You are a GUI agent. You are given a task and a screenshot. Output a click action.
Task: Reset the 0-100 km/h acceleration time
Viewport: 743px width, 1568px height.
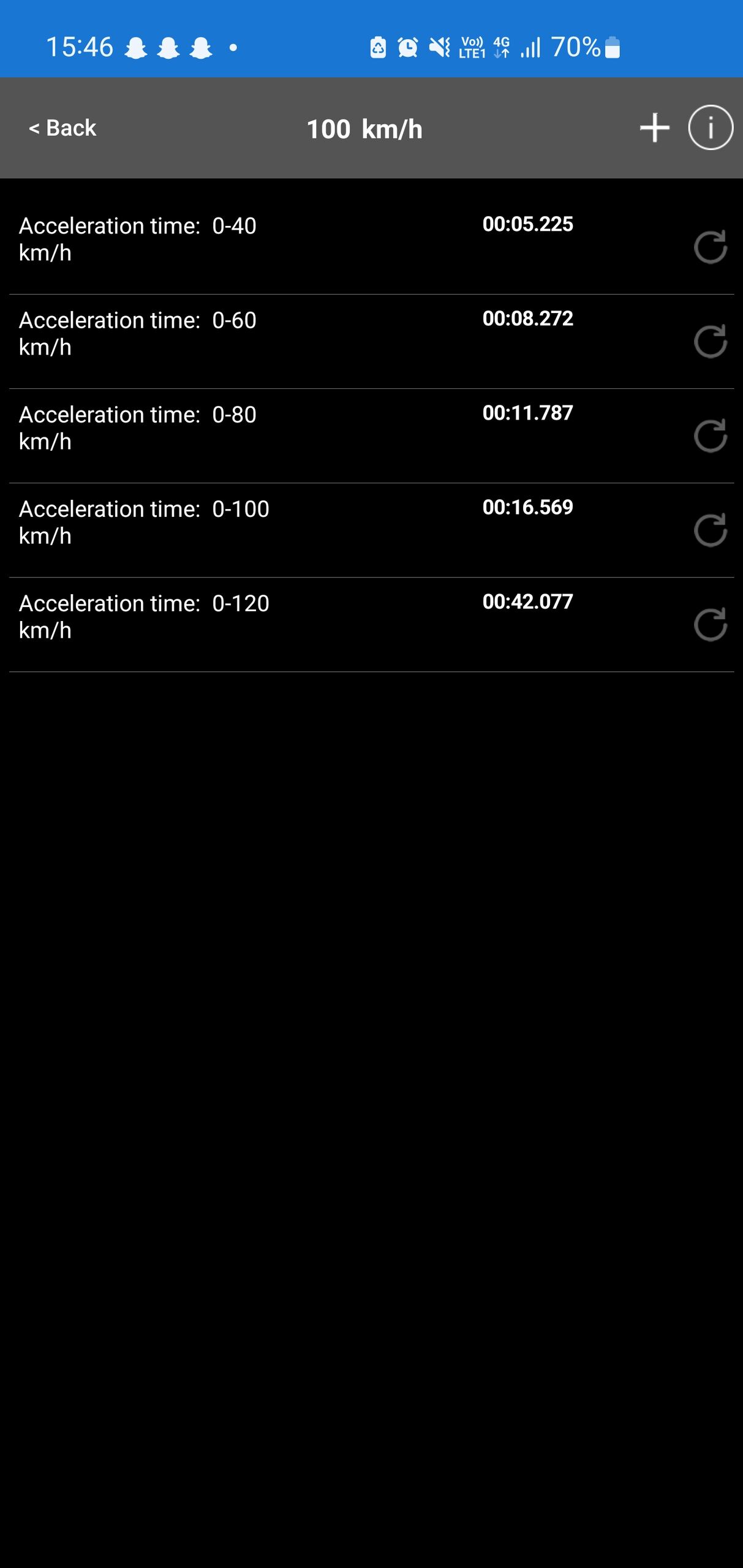point(711,530)
